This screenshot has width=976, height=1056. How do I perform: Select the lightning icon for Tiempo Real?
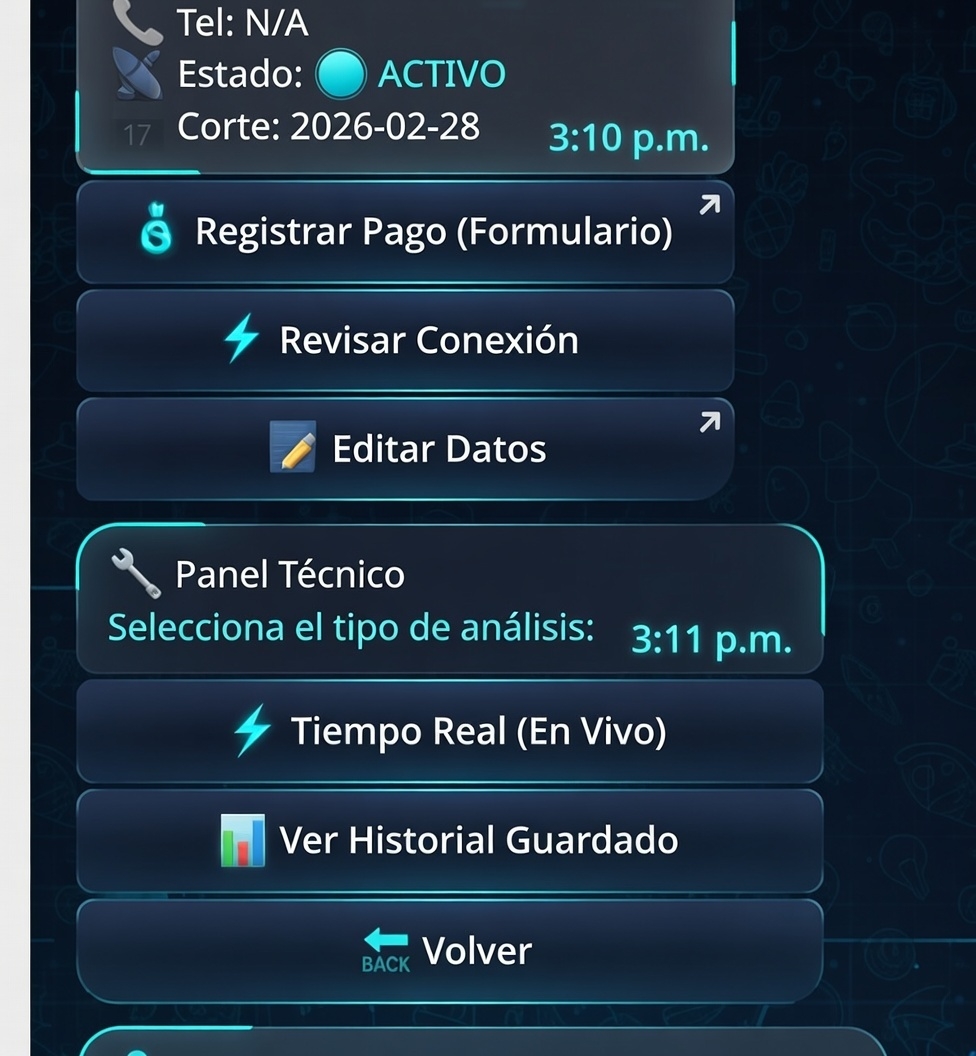(251, 730)
